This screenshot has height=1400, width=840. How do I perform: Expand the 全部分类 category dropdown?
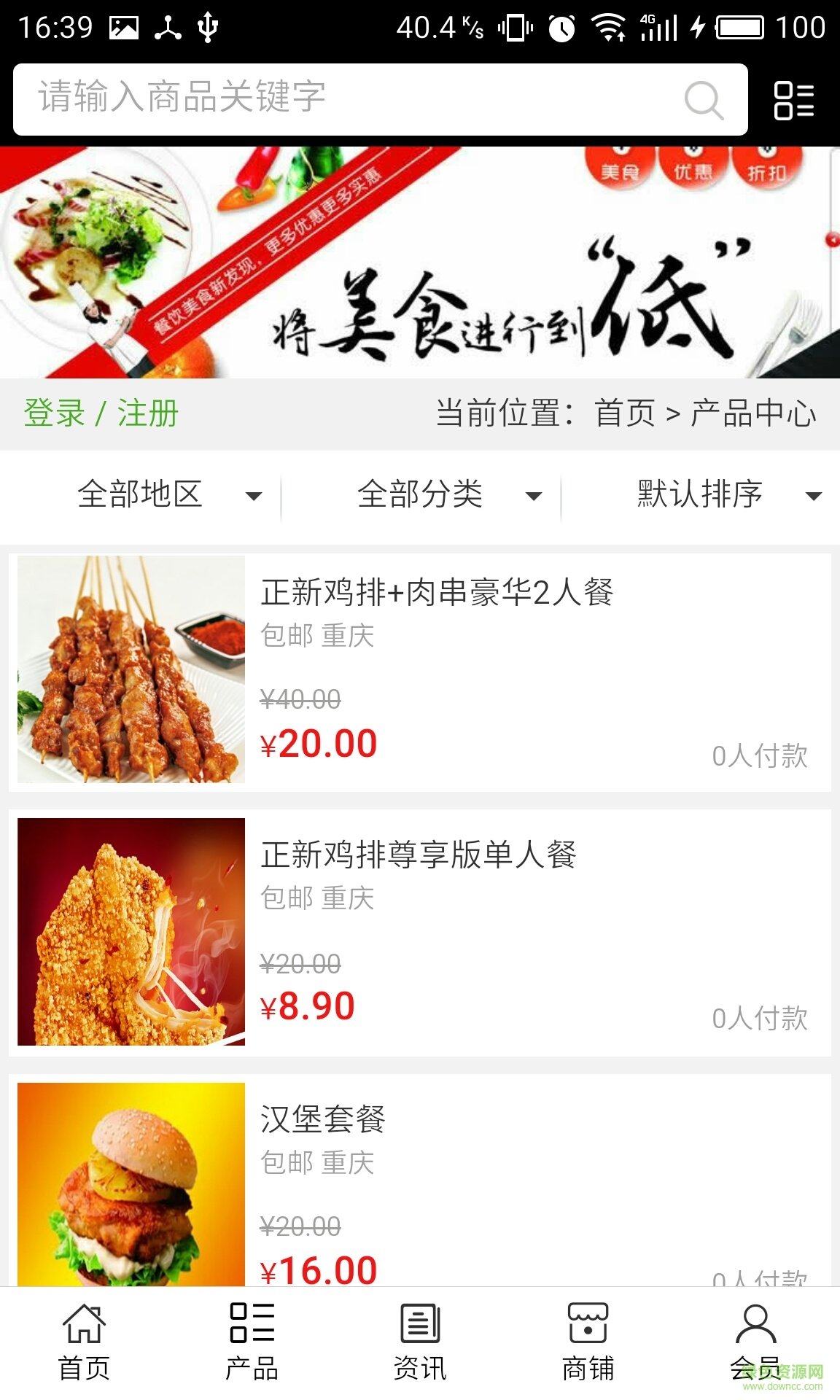point(448,495)
